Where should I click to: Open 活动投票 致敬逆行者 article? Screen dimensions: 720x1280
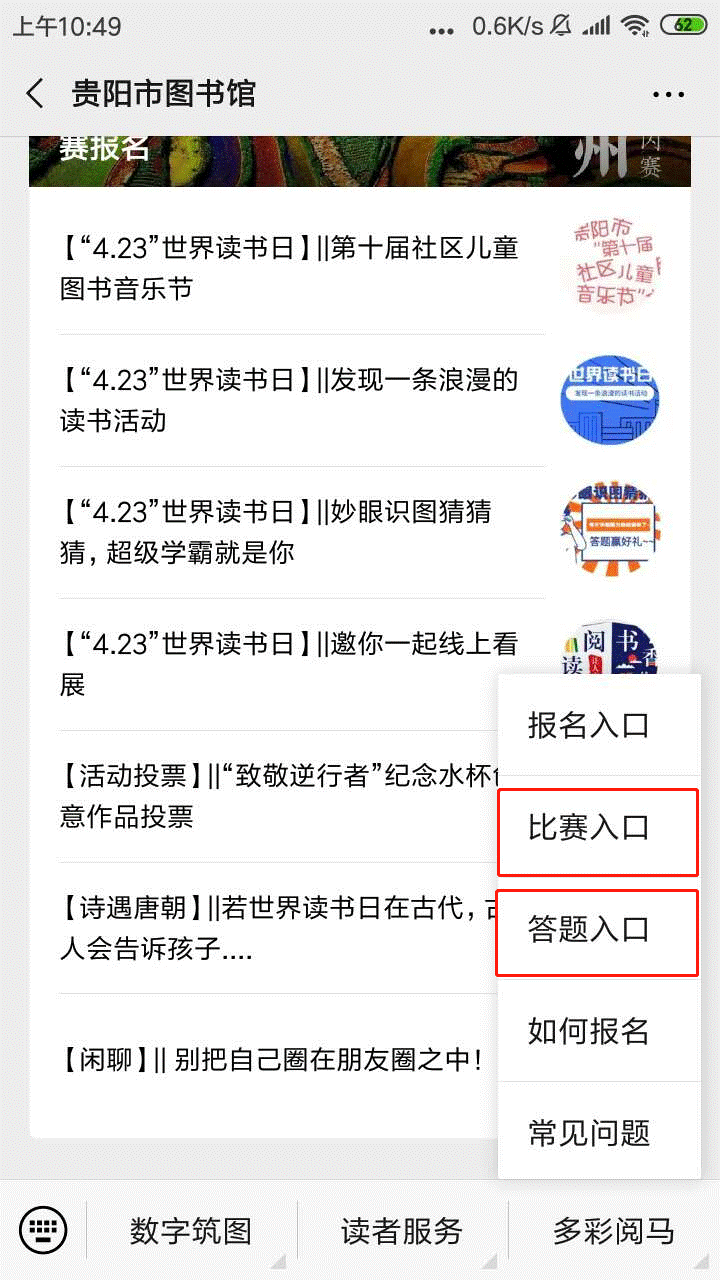pos(270,796)
